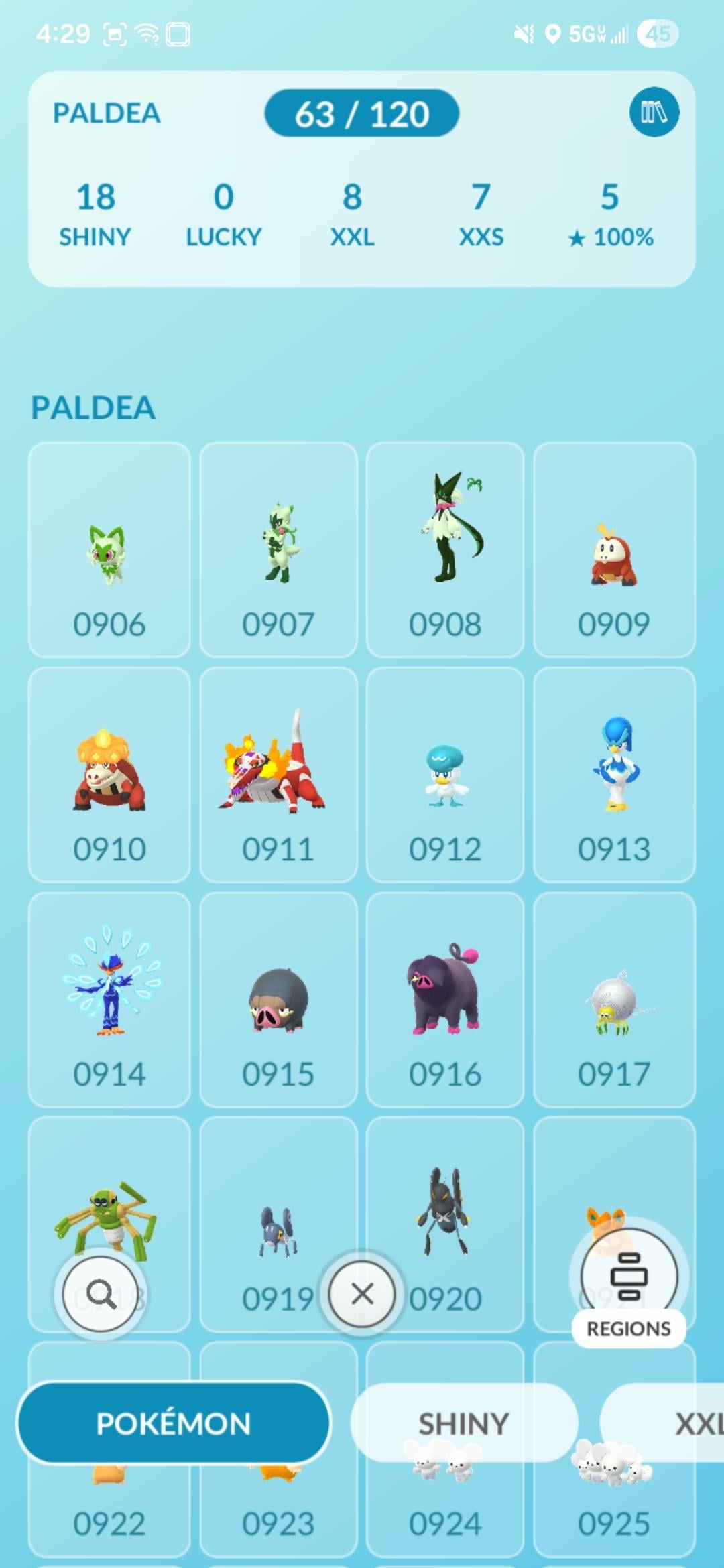Open Pokédex entry 0916

point(445,998)
